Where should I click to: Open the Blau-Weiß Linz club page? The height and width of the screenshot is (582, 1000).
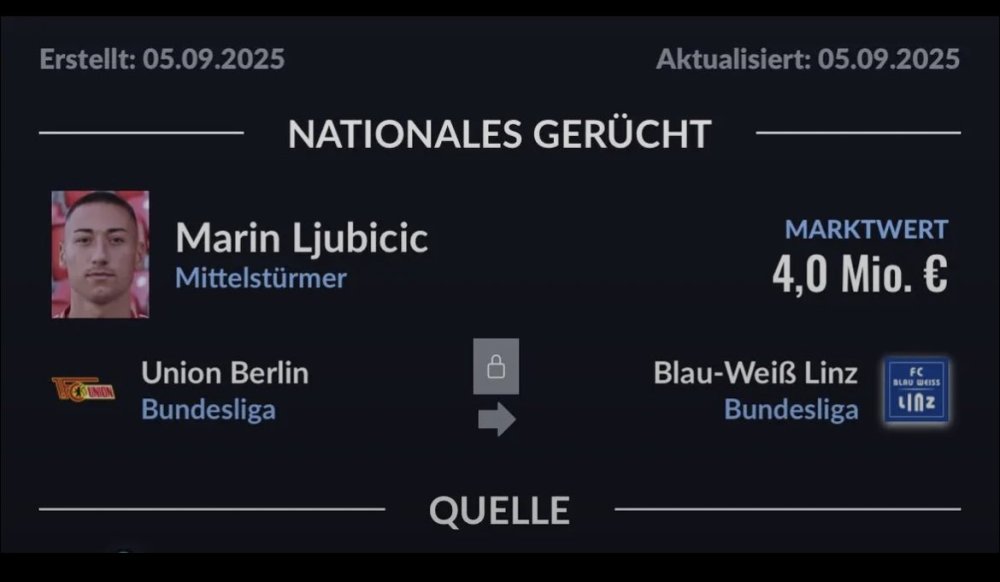click(755, 374)
